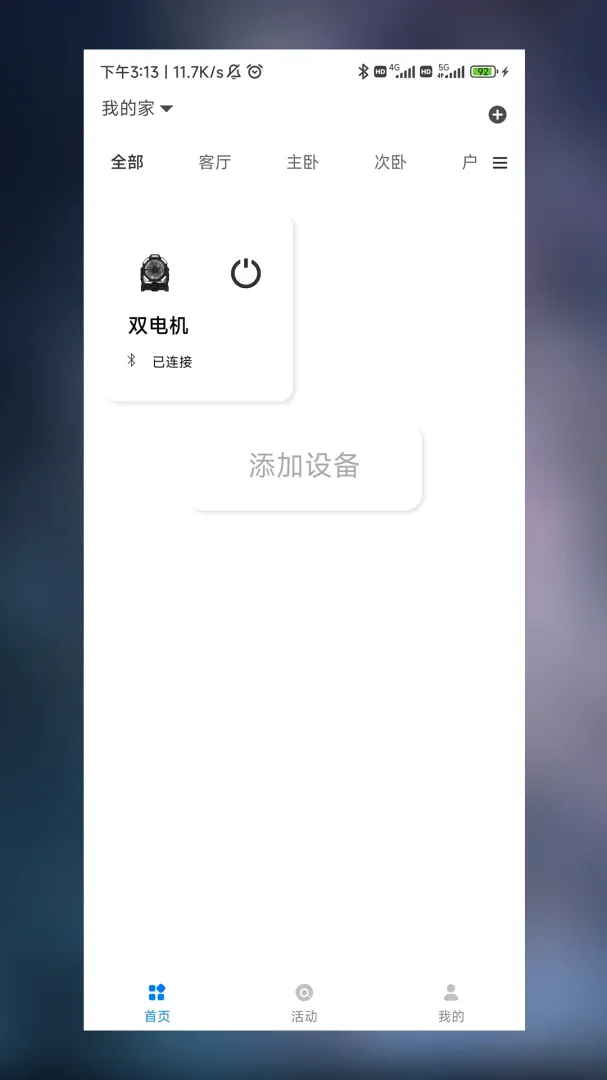Tap the plus icon to add device

pyautogui.click(x=497, y=114)
